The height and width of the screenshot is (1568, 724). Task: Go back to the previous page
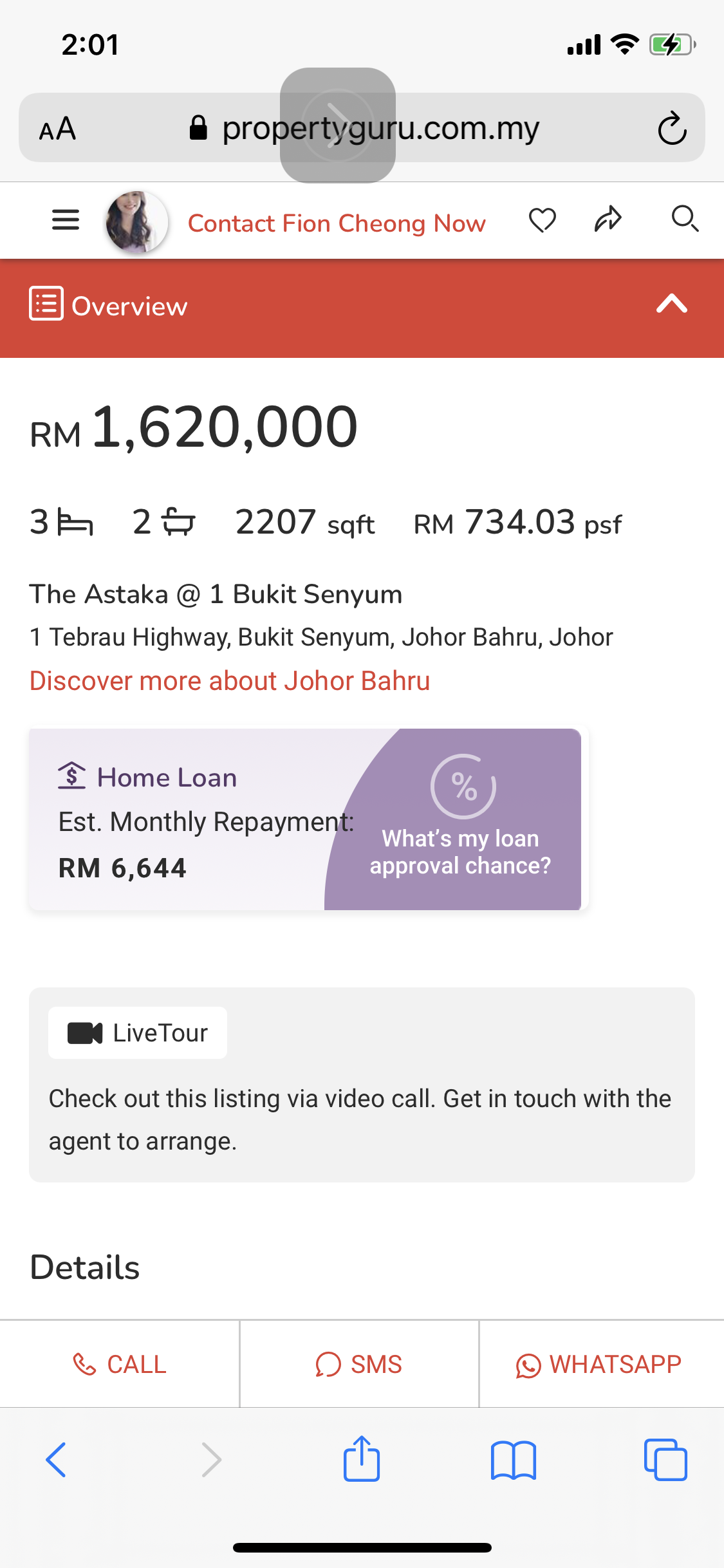(56, 1459)
